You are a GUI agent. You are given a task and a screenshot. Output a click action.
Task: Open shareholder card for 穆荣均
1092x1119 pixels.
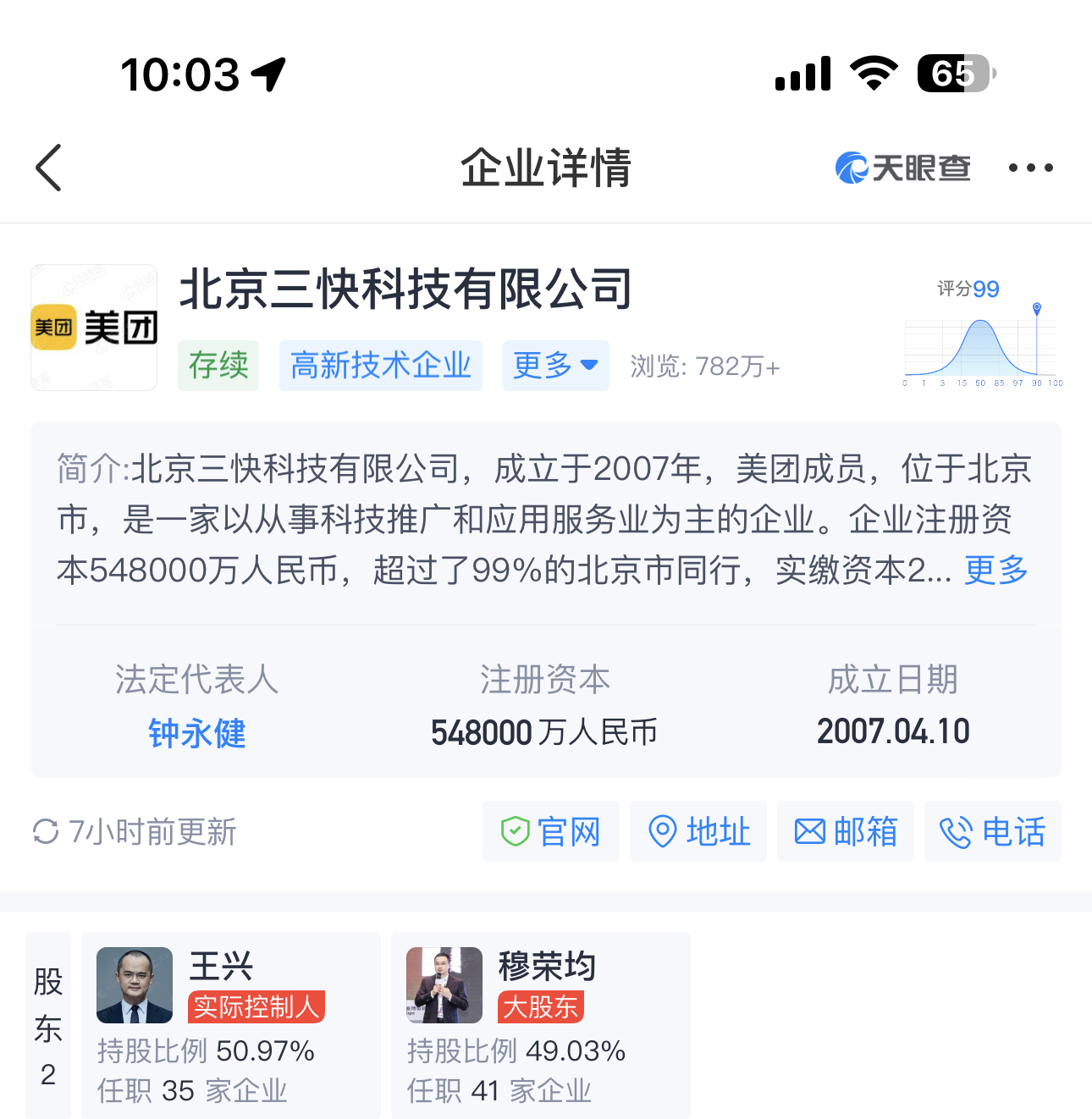point(539,1024)
